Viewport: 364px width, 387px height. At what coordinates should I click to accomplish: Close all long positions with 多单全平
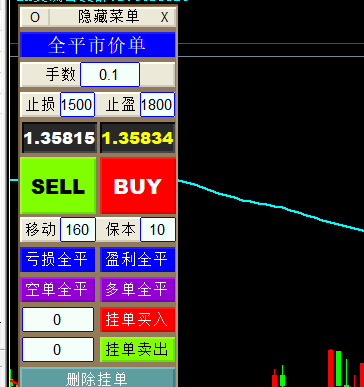tap(138, 289)
